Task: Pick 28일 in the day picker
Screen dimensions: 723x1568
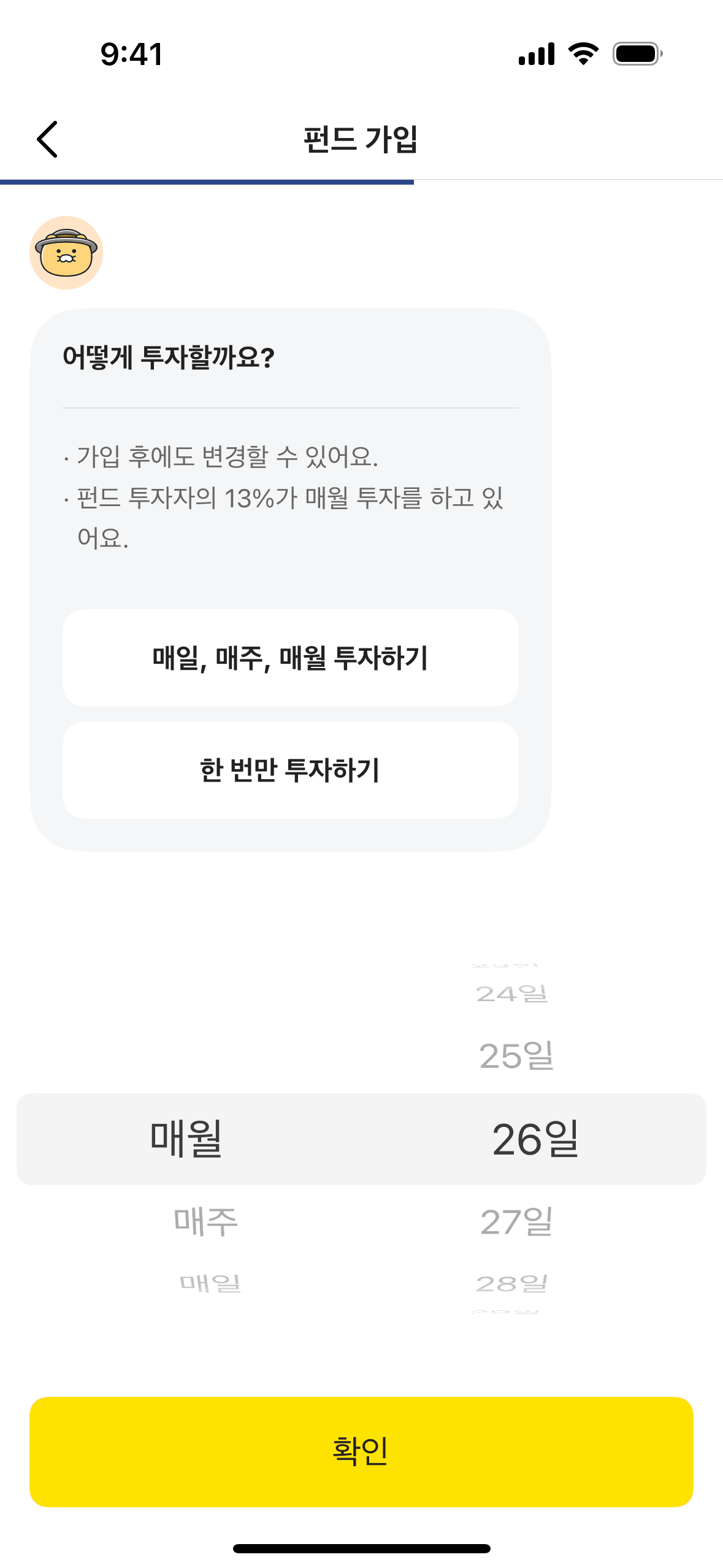Action: pos(511,1283)
